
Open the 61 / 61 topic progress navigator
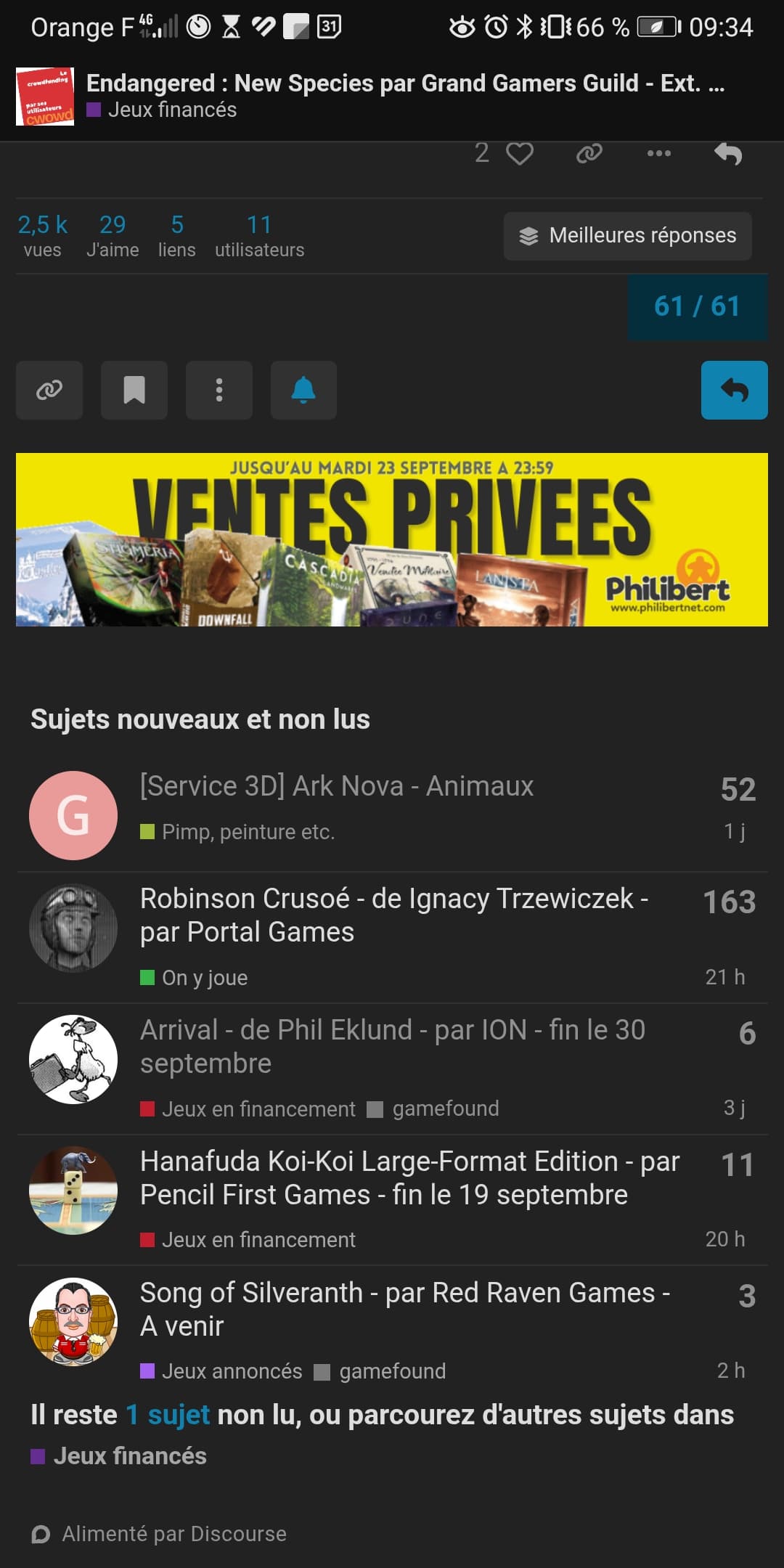[697, 306]
